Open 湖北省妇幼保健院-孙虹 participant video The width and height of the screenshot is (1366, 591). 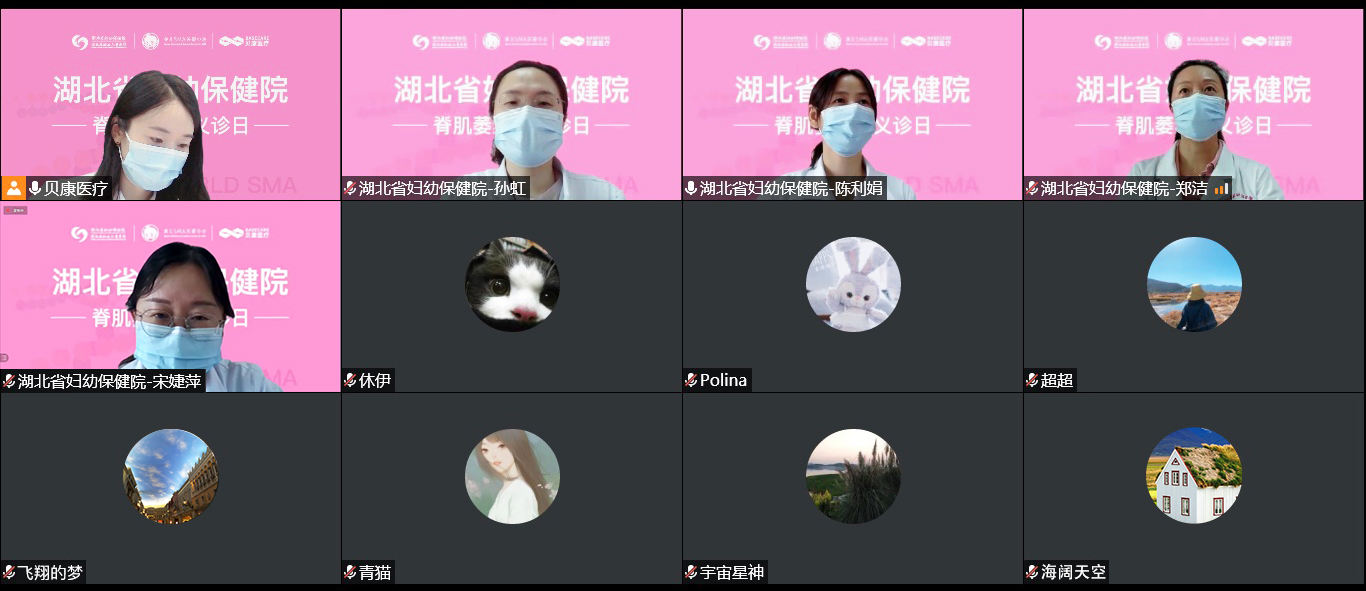coord(511,105)
